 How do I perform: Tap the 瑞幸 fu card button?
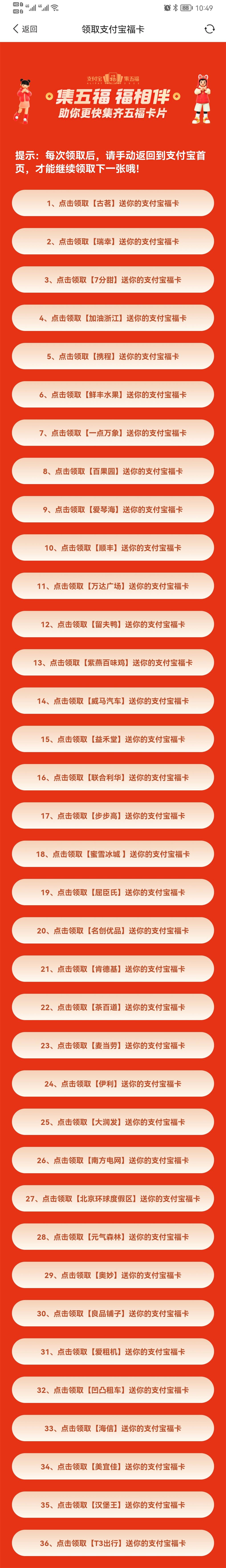tap(113, 242)
